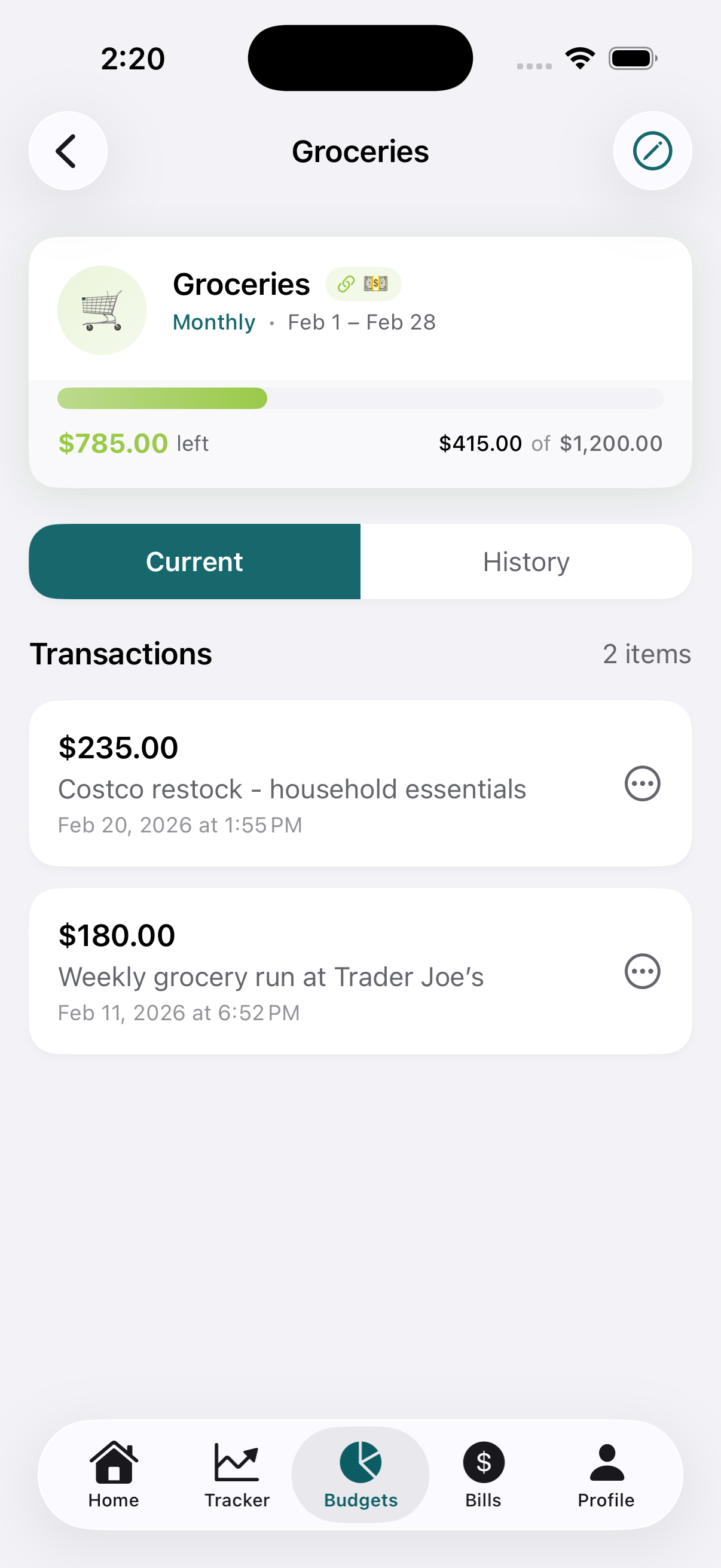The height and width of the screenshot is (1568, 721).
Task: Tap the Groceries budget summary card
Action: [360, 361]
